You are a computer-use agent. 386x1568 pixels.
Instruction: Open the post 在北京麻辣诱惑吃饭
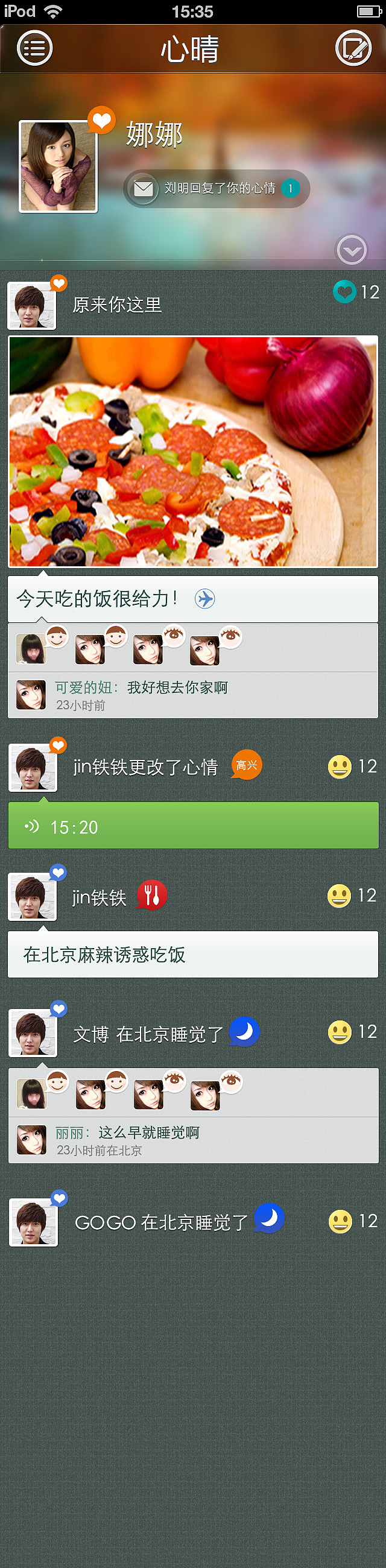[x=193, y=955]
